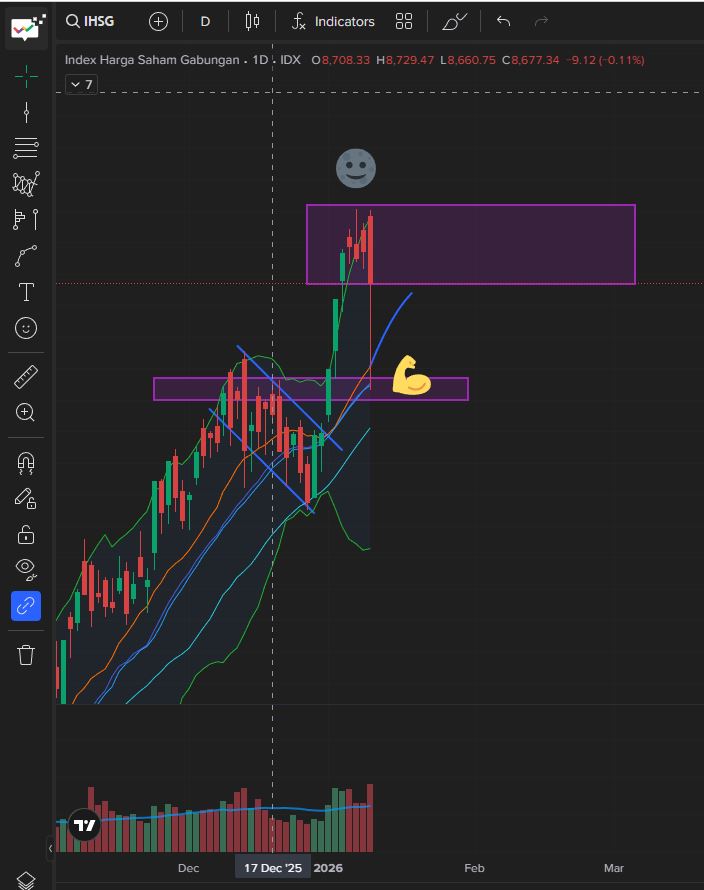Lock all drawing tools

click(26, 534)
